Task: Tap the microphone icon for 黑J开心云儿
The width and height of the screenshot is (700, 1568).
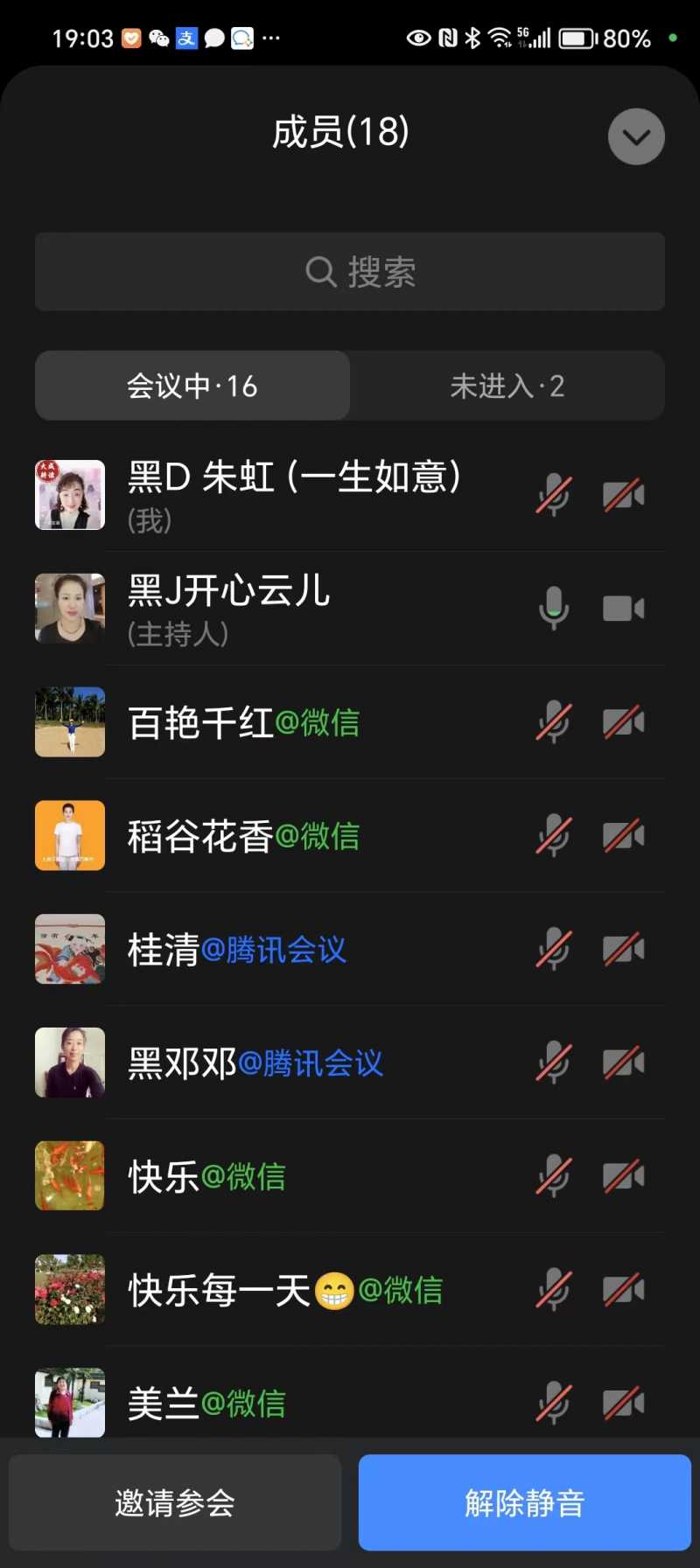Action: click(x=554, y=608)
